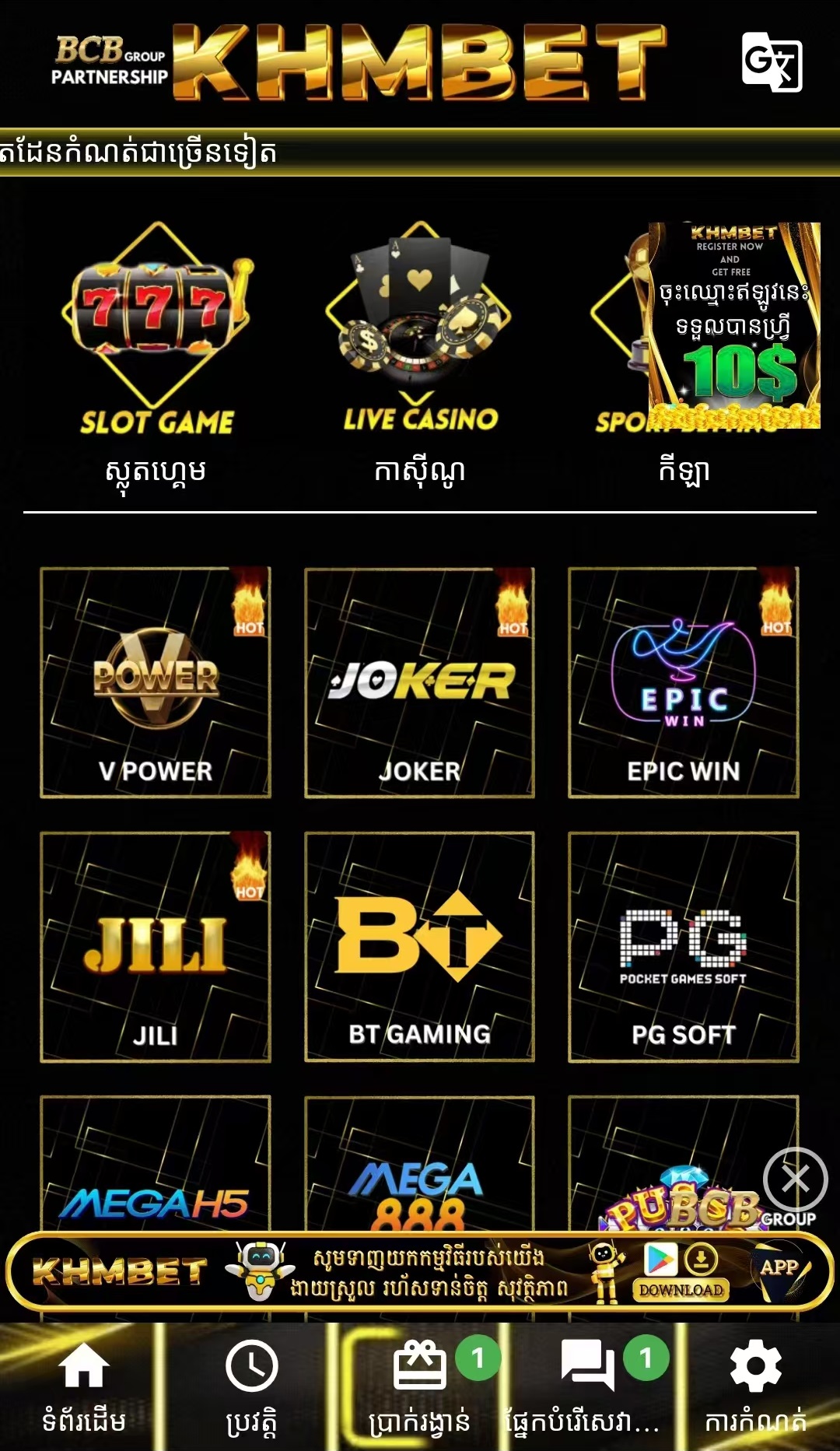Open the register and get $10 promo banner
This screenshot has width=840, height=1451.
pos(734,325)
